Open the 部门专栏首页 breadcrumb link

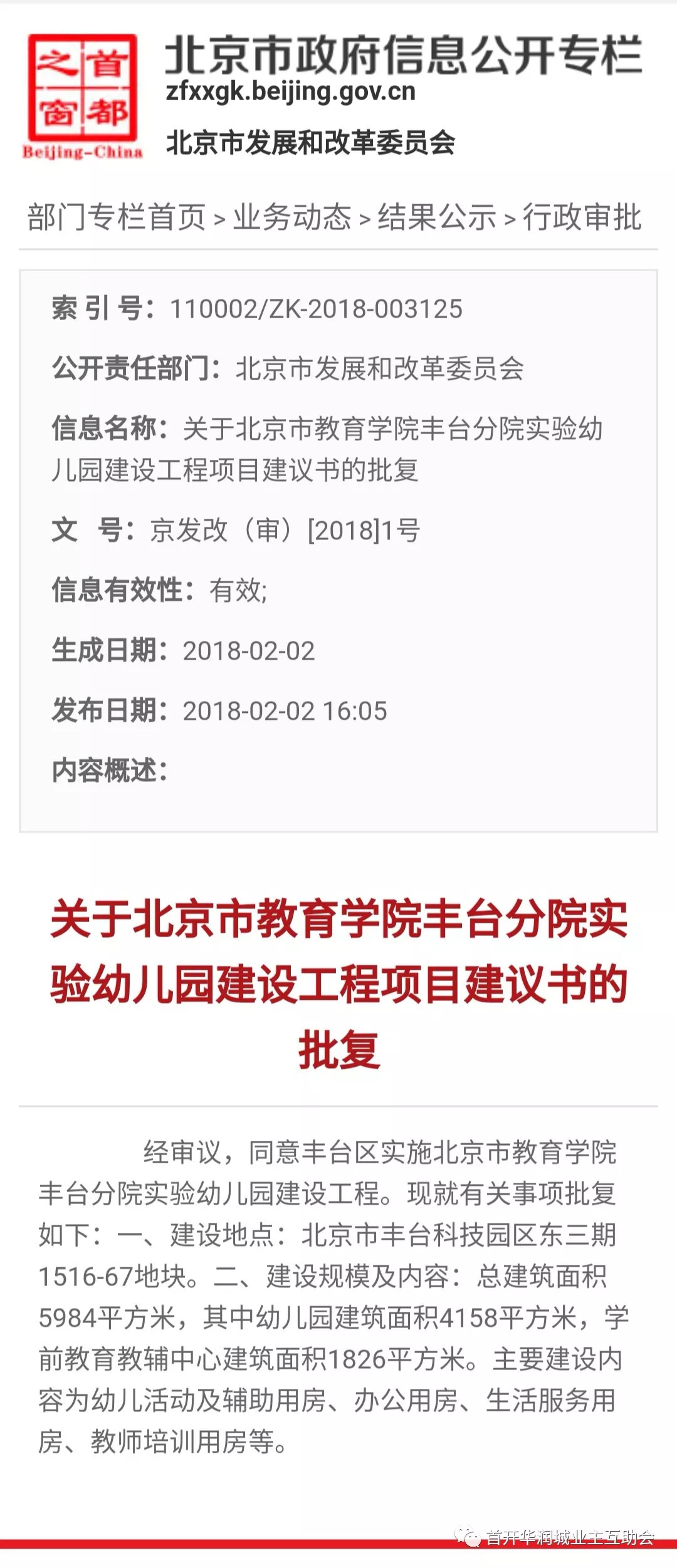(x=116, y=217)
